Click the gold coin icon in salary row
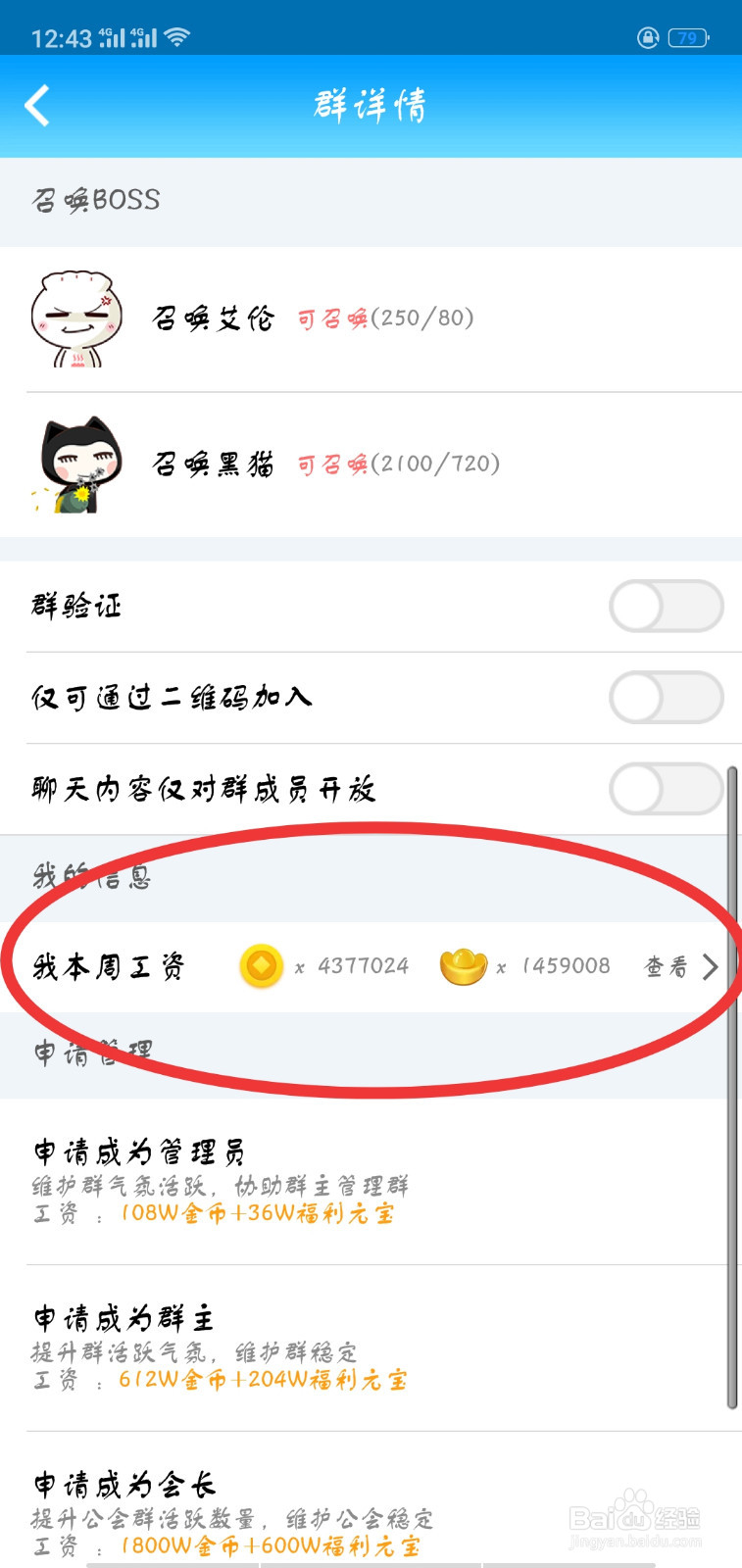Viewport: 742px width, 1568px height. pyautogui.click(x=261, y=966)
